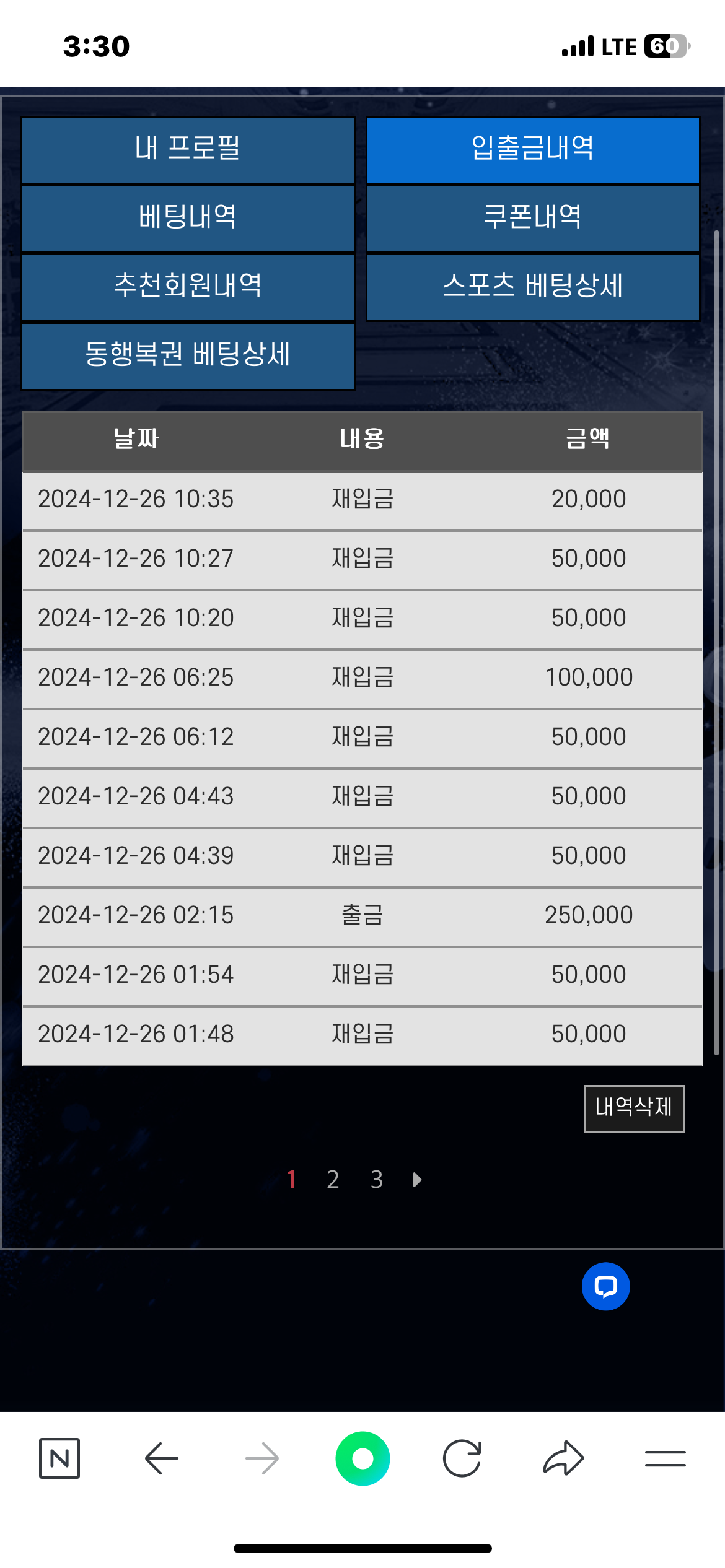
Task: Open 스포츠 베팅상세
Action: (x=533, y=287)
